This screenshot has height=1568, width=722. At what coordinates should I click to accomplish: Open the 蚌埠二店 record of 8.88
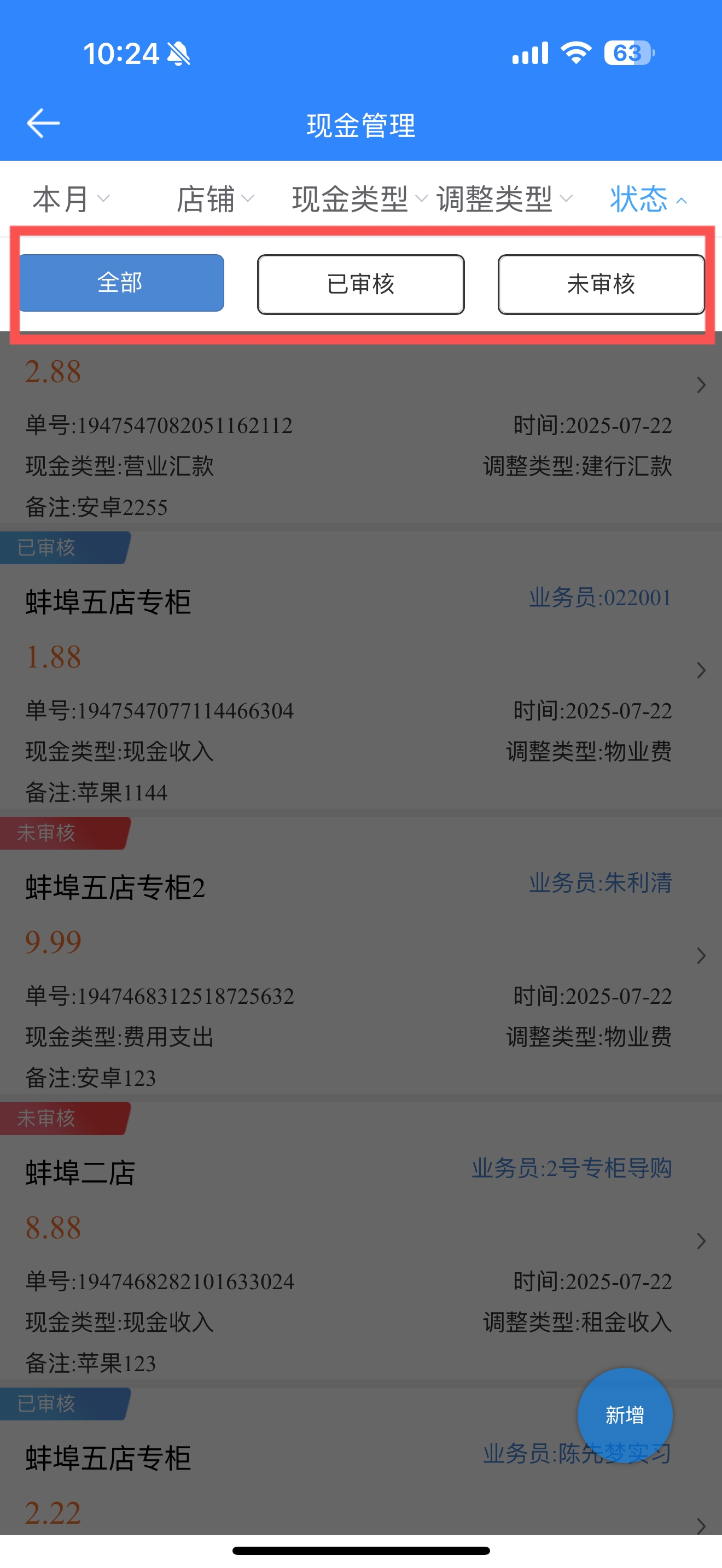pos(361,1241)
